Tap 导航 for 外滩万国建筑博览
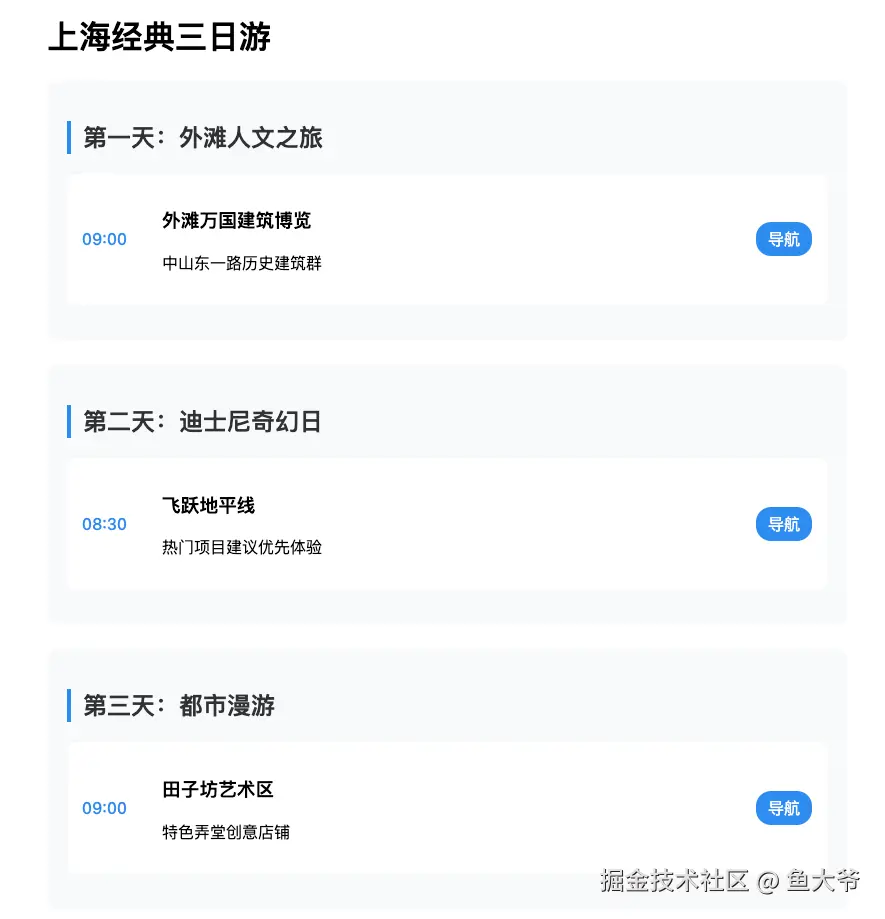The width and height of the screenshot is (885, 919). pyautogui.click(x=783, y=239)
